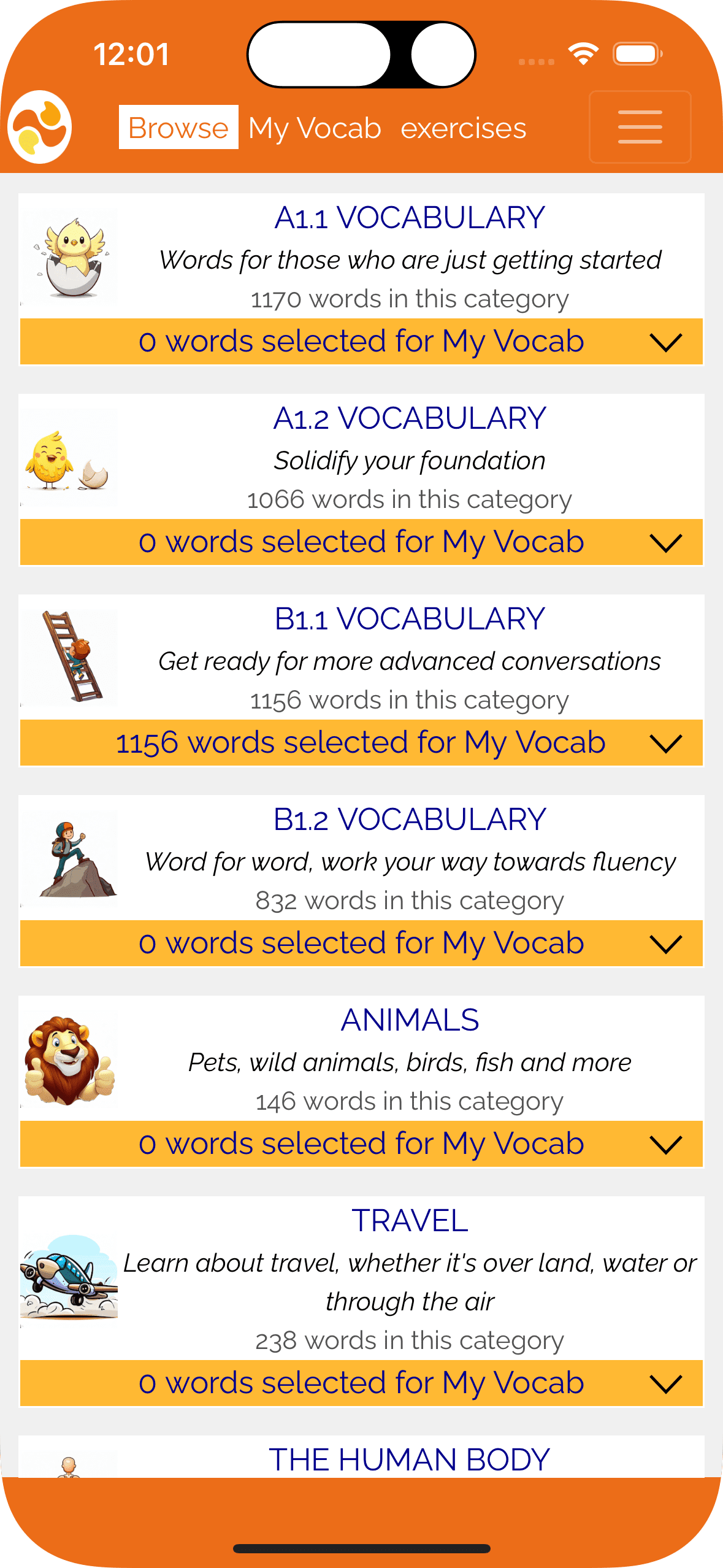Open the B1.1 Vocabulary category
Image resolution: width=723 pixels, height=1568 pixels.
point(409,619)
